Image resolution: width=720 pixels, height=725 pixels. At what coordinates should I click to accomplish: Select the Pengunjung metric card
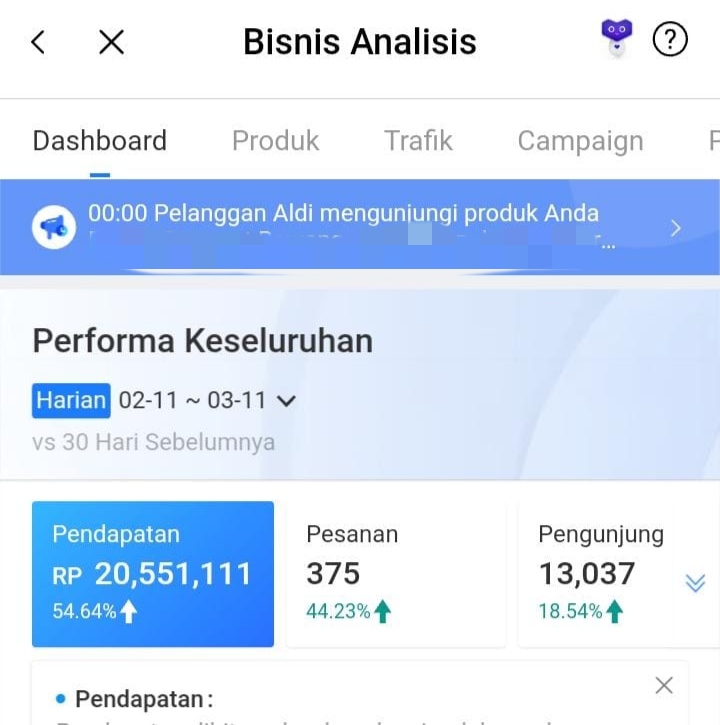(600, 574)
